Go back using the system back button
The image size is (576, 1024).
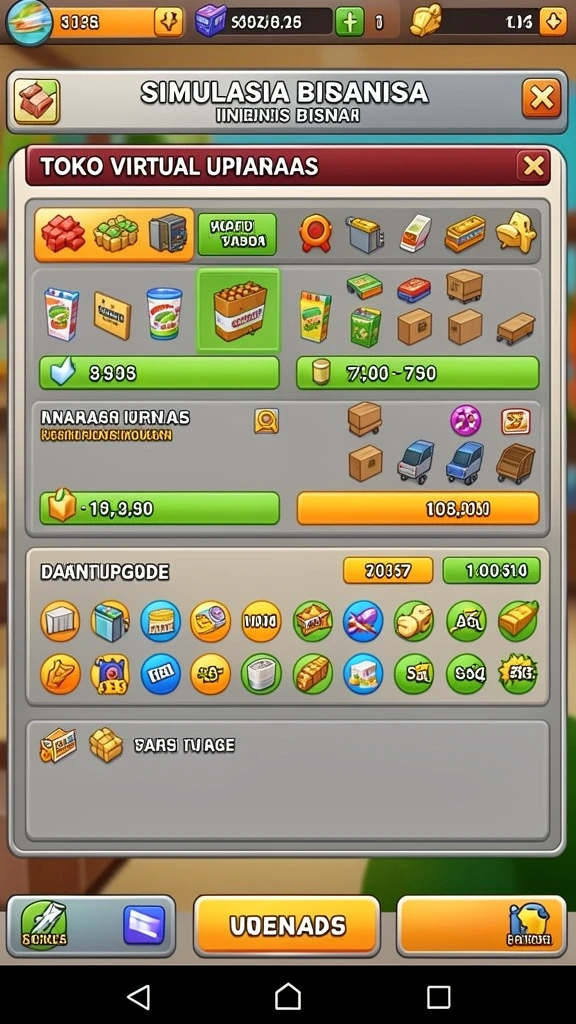[139, 997]
